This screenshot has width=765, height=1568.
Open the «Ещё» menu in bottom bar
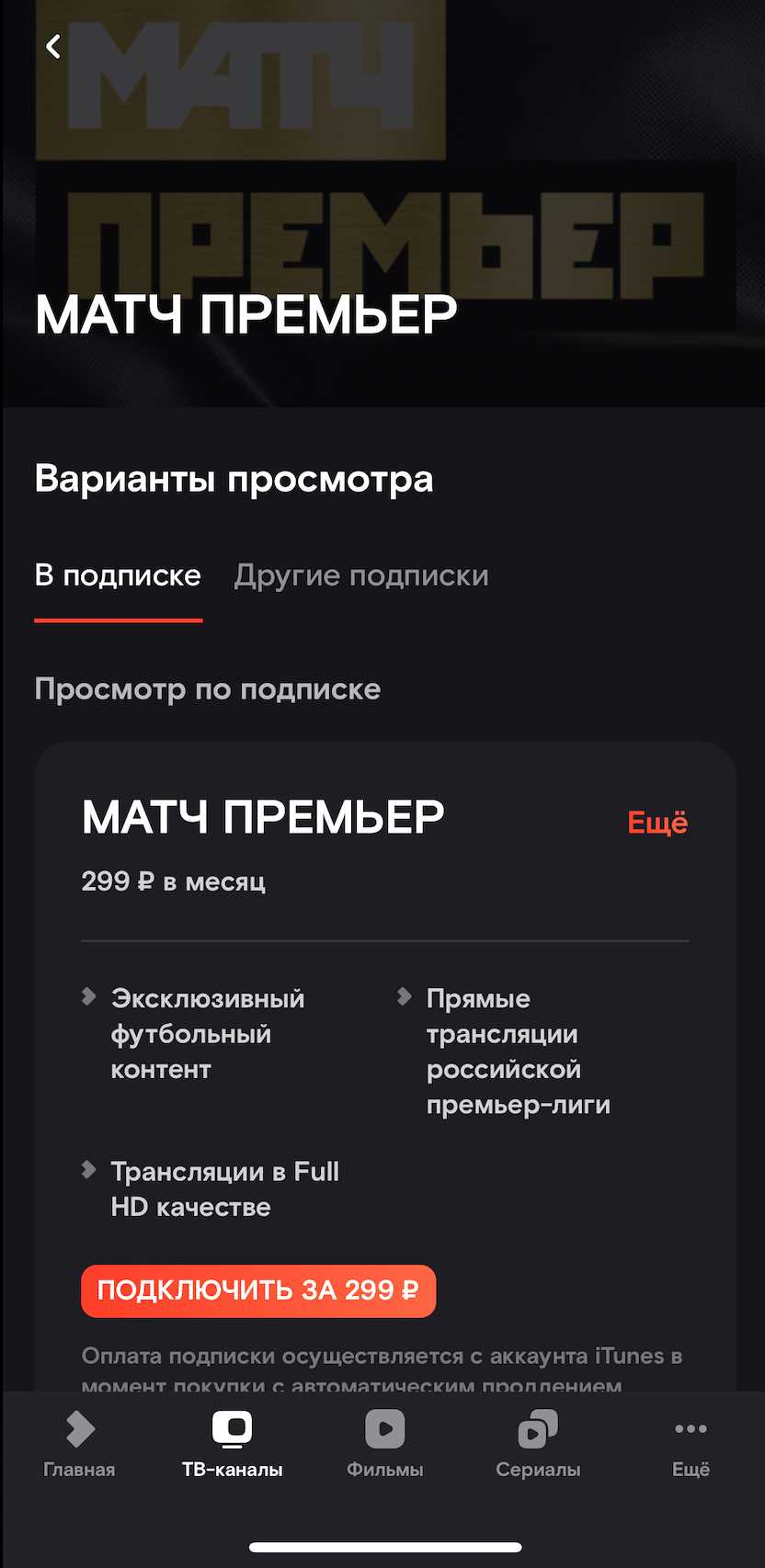(691, 1445)
